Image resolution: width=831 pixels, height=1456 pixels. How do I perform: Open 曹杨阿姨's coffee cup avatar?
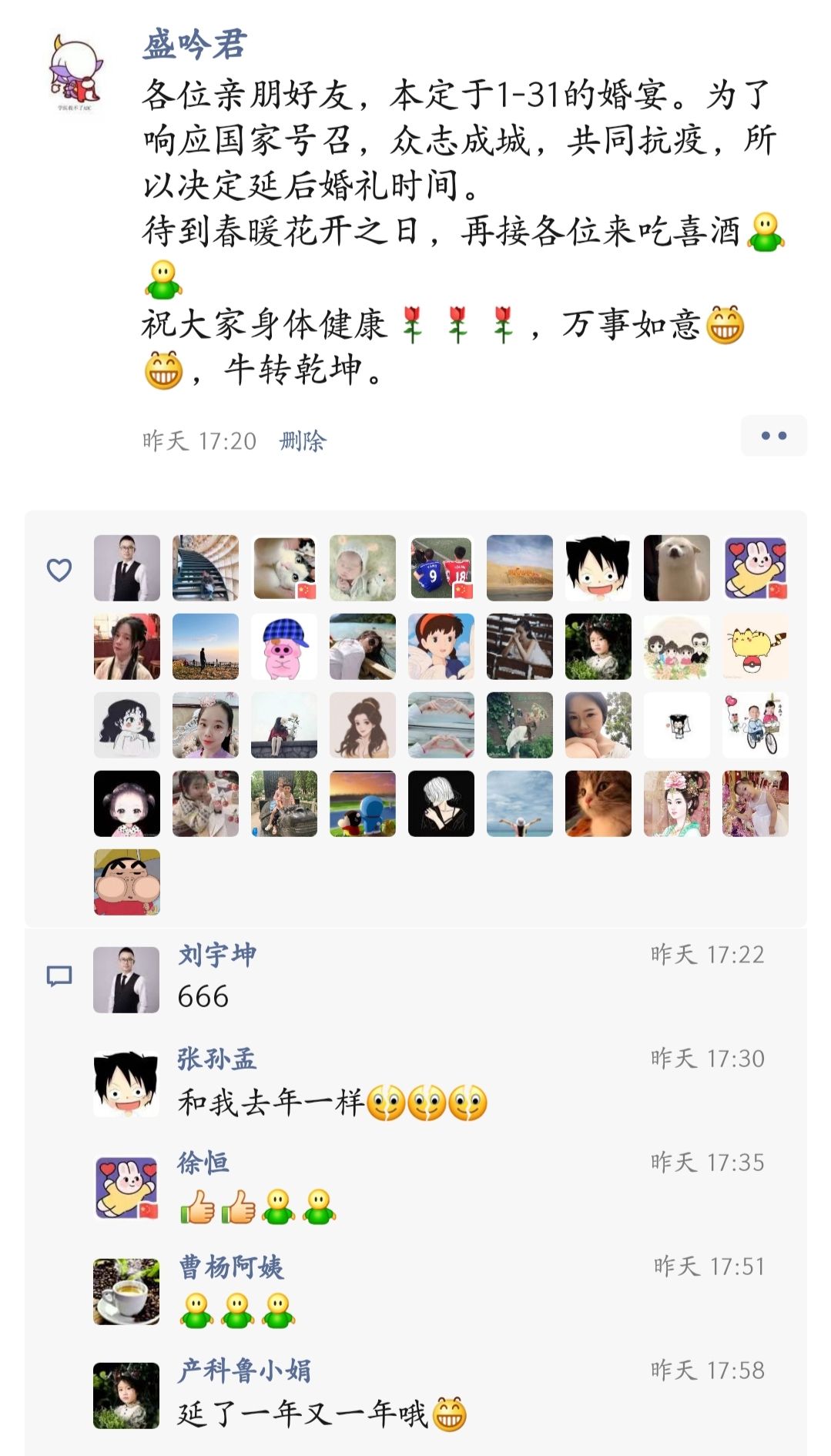point(126,1292)
